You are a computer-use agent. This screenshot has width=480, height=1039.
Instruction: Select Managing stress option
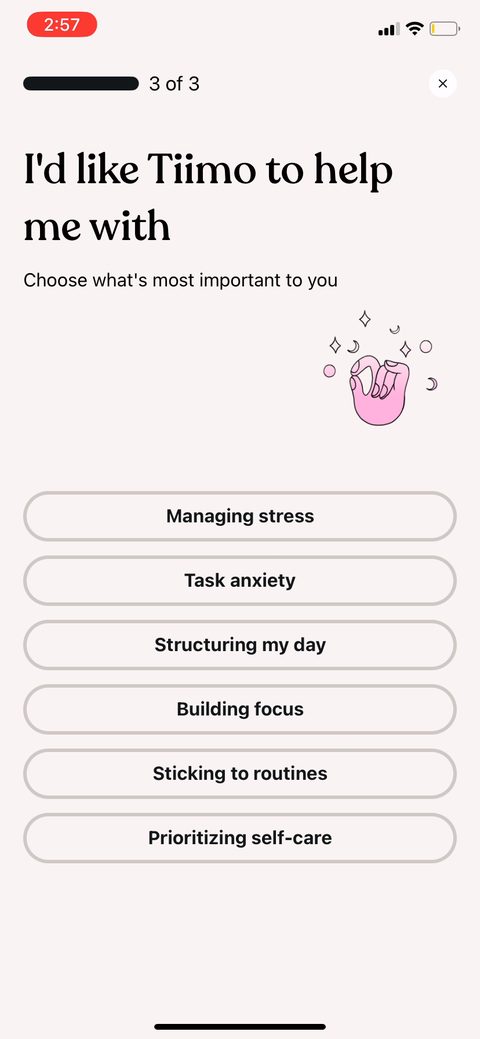pyautogui.click(x=240, y=516)
